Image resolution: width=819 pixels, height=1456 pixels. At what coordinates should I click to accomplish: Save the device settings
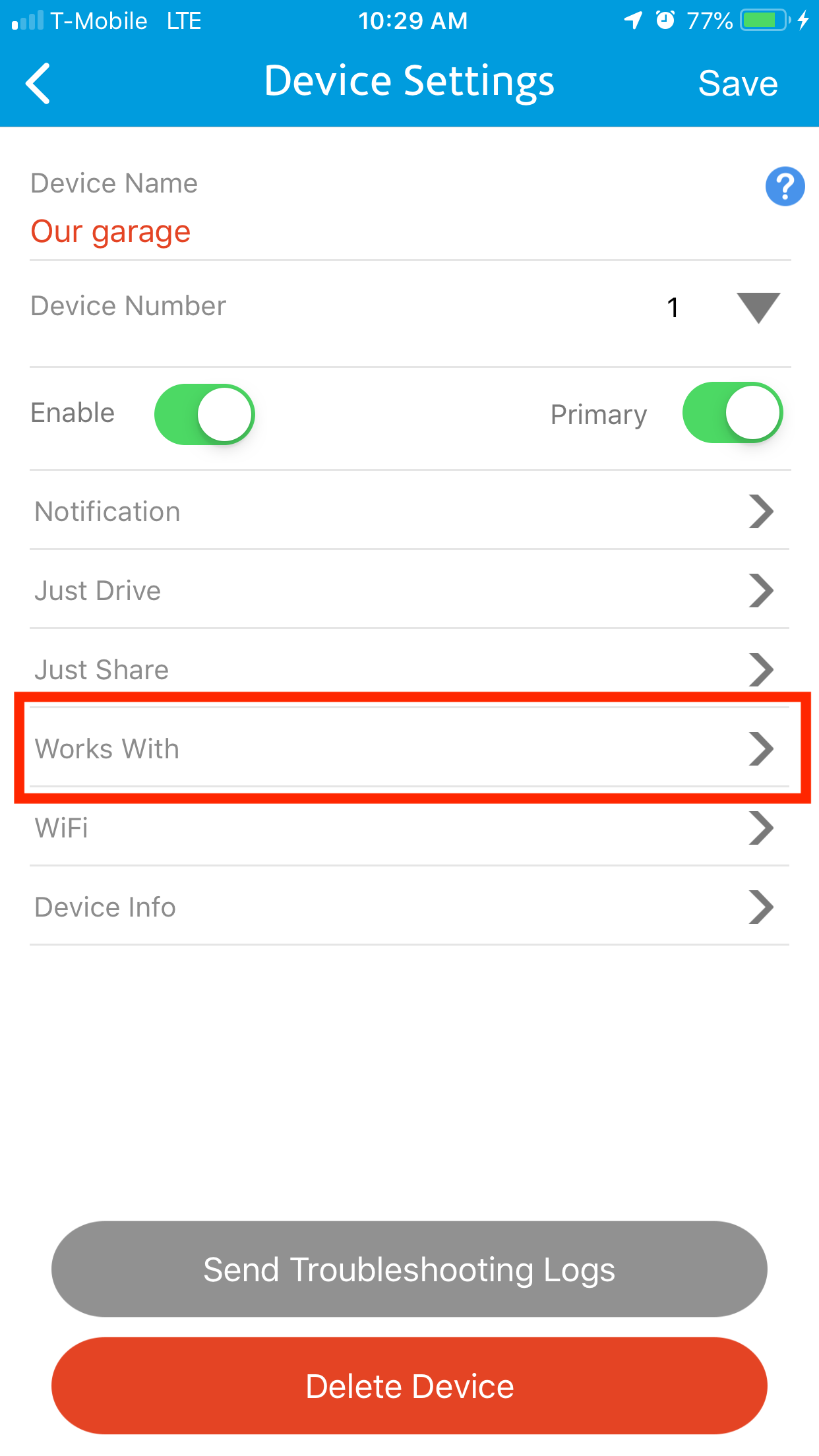738,84
